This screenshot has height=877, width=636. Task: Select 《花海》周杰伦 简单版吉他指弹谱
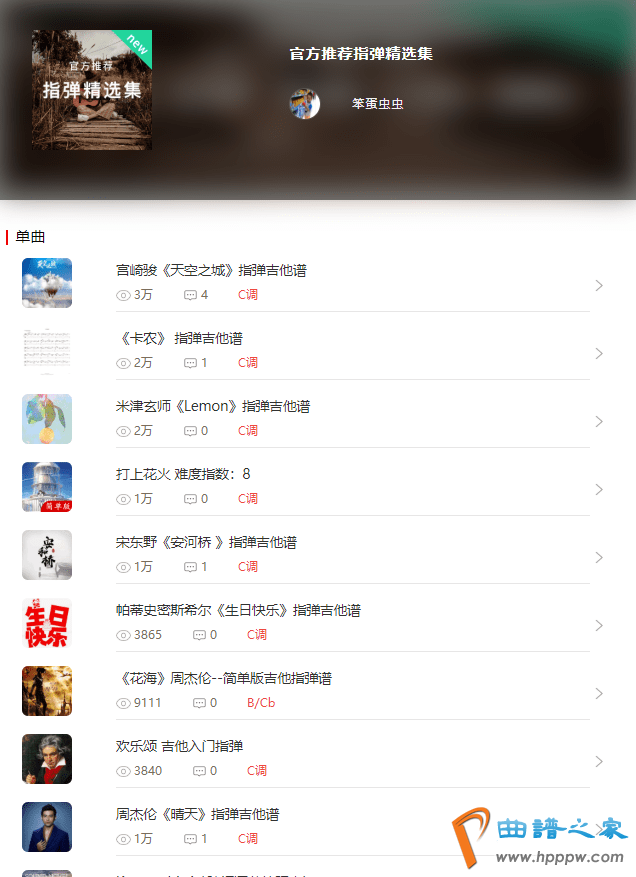coord(224,678)
